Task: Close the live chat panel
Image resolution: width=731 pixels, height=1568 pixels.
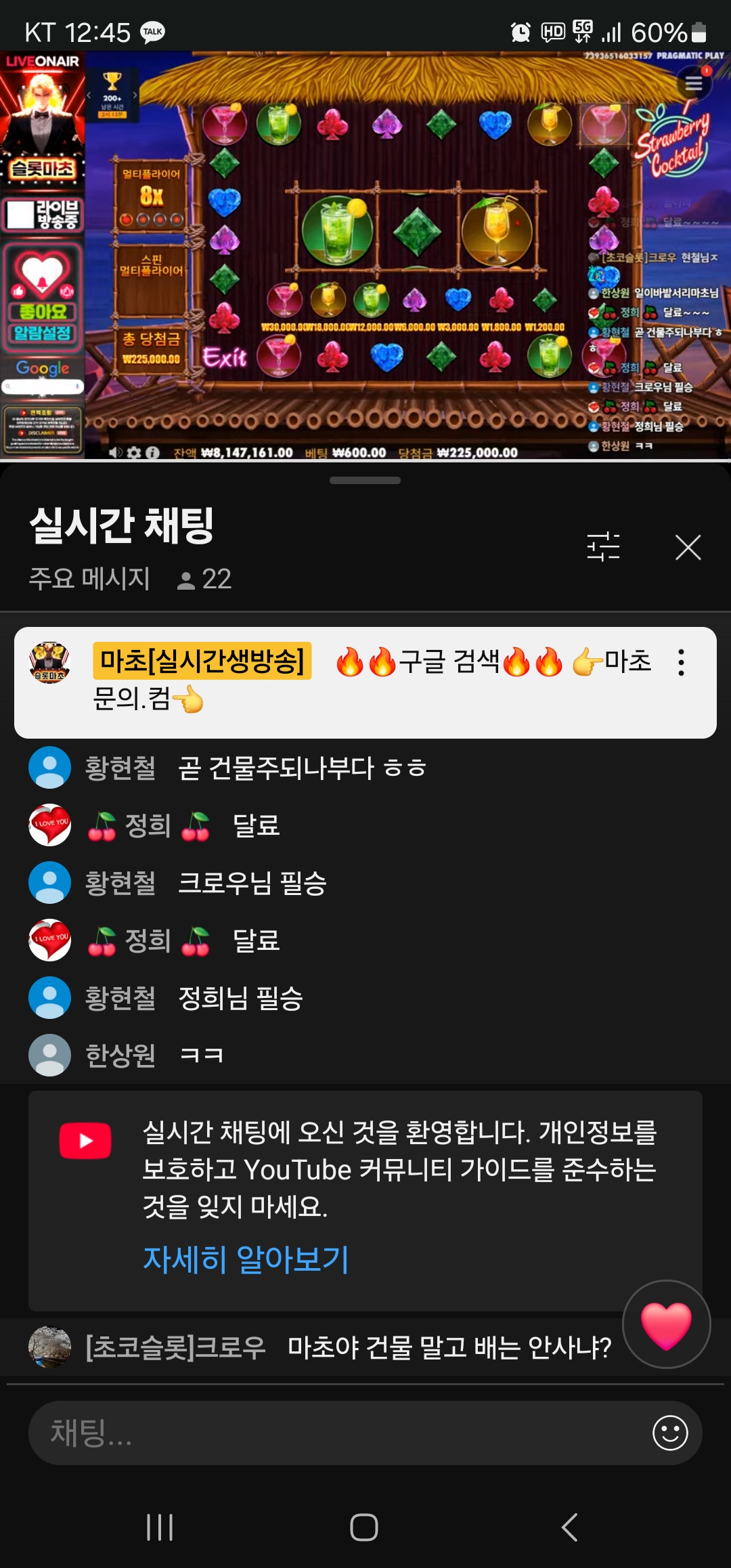Action: pos(688,547)
